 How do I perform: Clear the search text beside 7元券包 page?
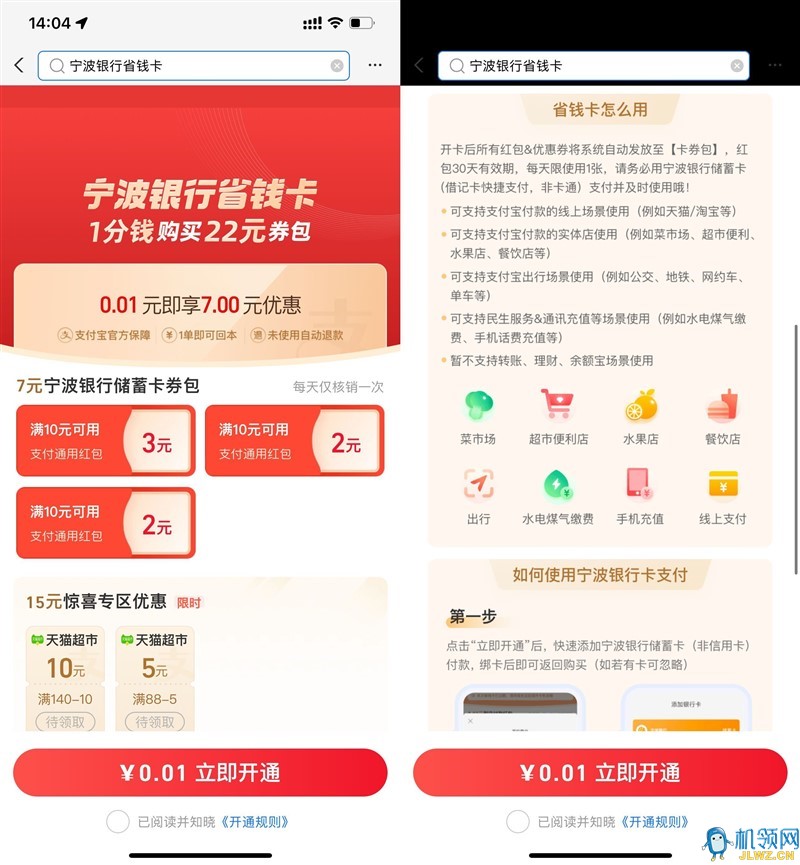(337, 66)
